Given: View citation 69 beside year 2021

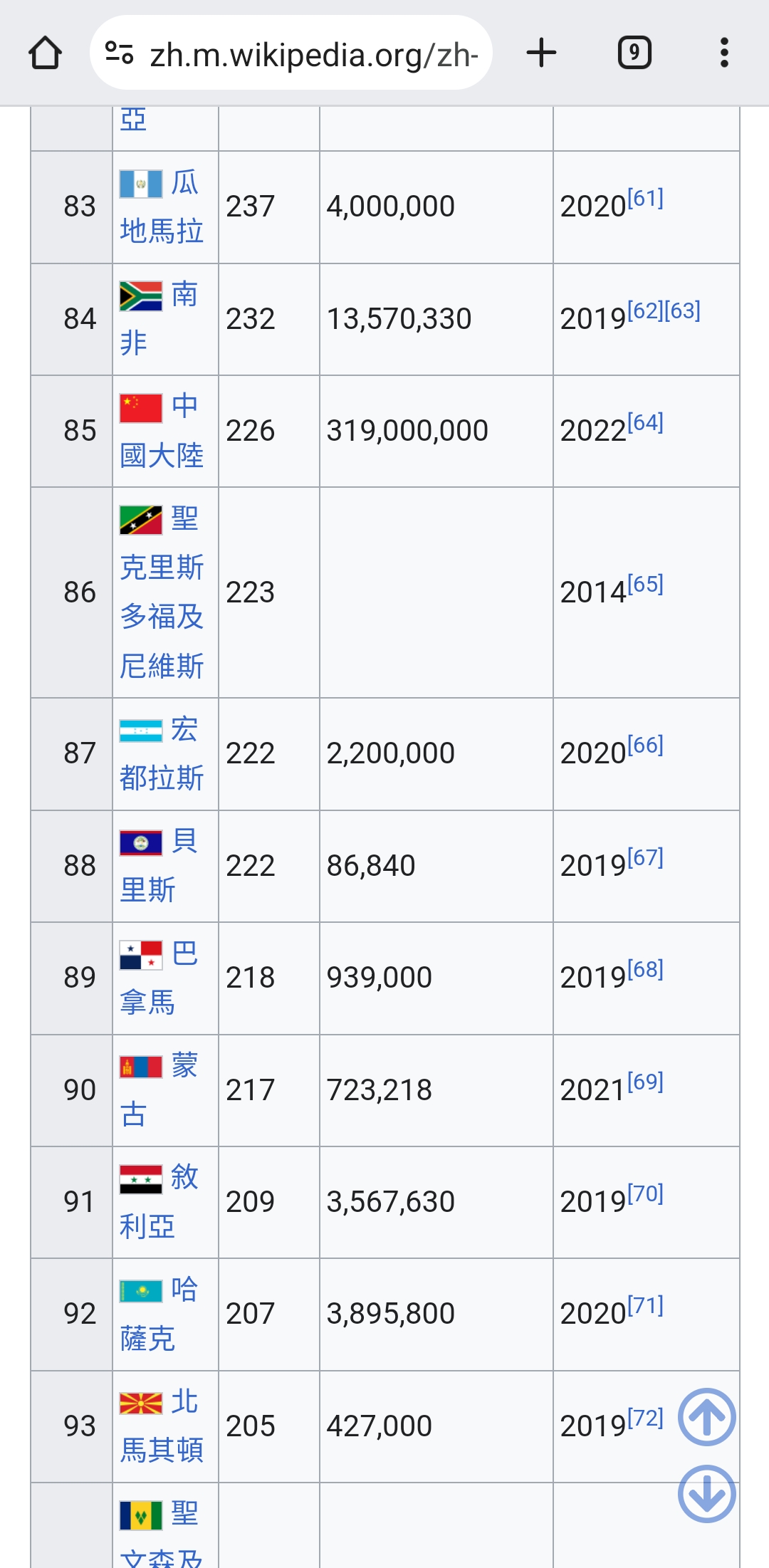Looking at the screenshot, I should pos(645,1082).
